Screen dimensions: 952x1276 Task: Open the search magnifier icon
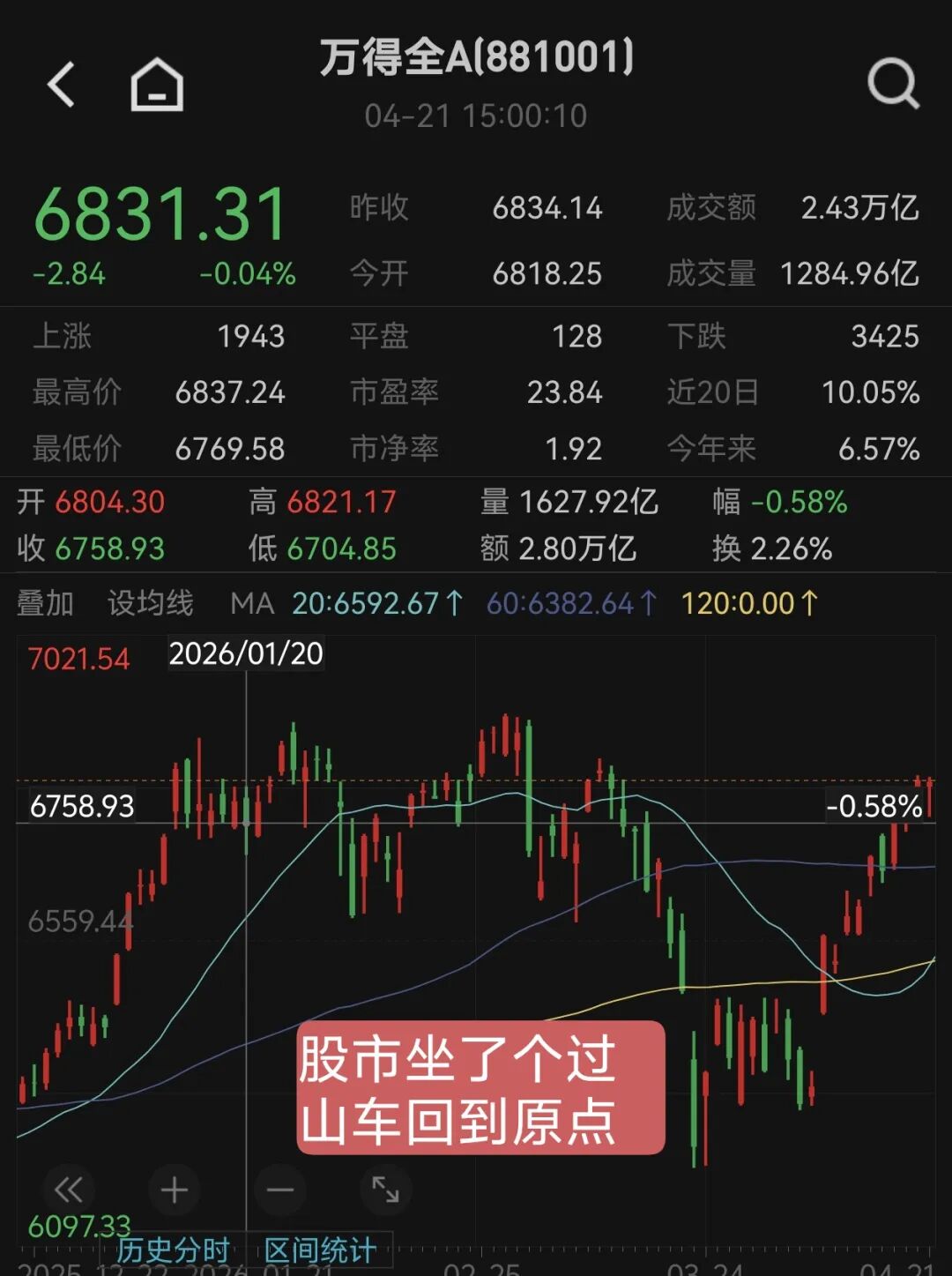[x=892, y=85]
